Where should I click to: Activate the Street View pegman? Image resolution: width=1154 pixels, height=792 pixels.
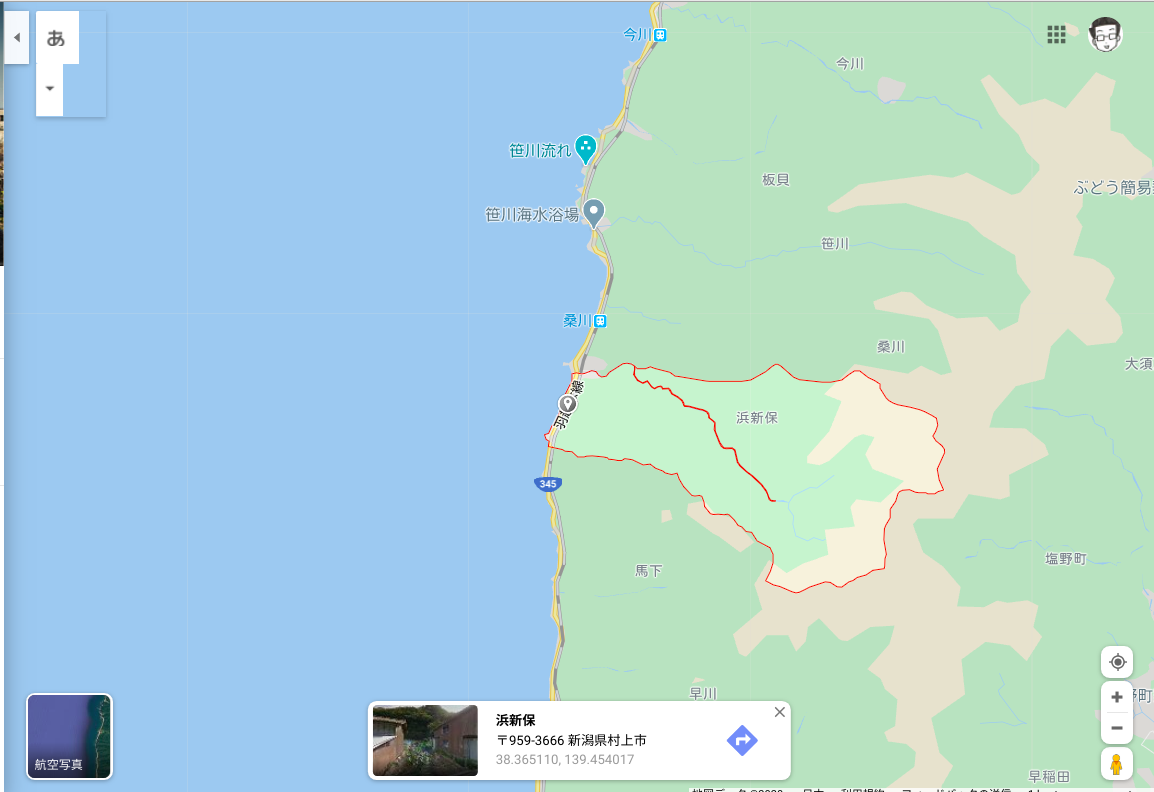1117,764
